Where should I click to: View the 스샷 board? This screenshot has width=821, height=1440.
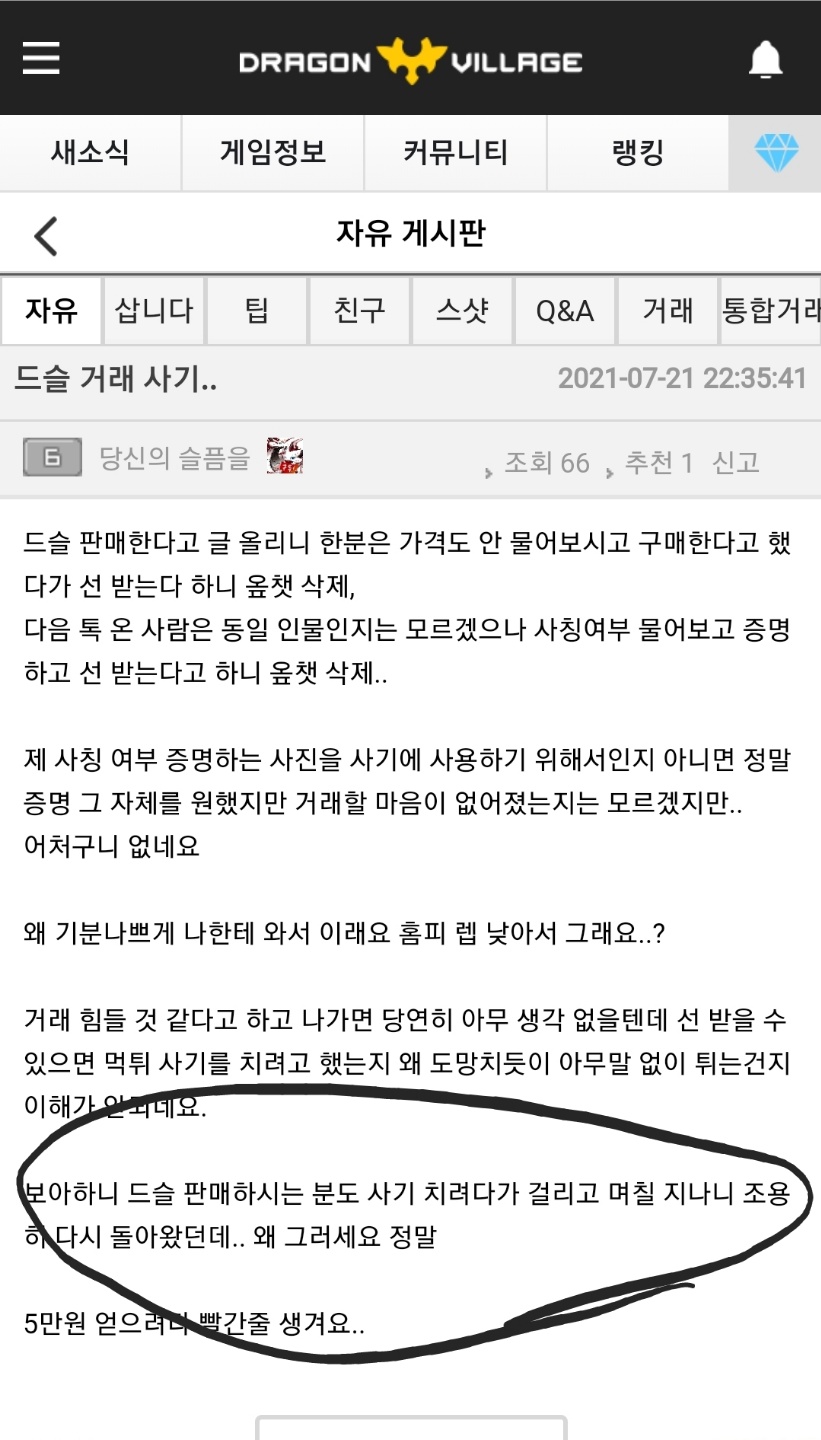462,311
